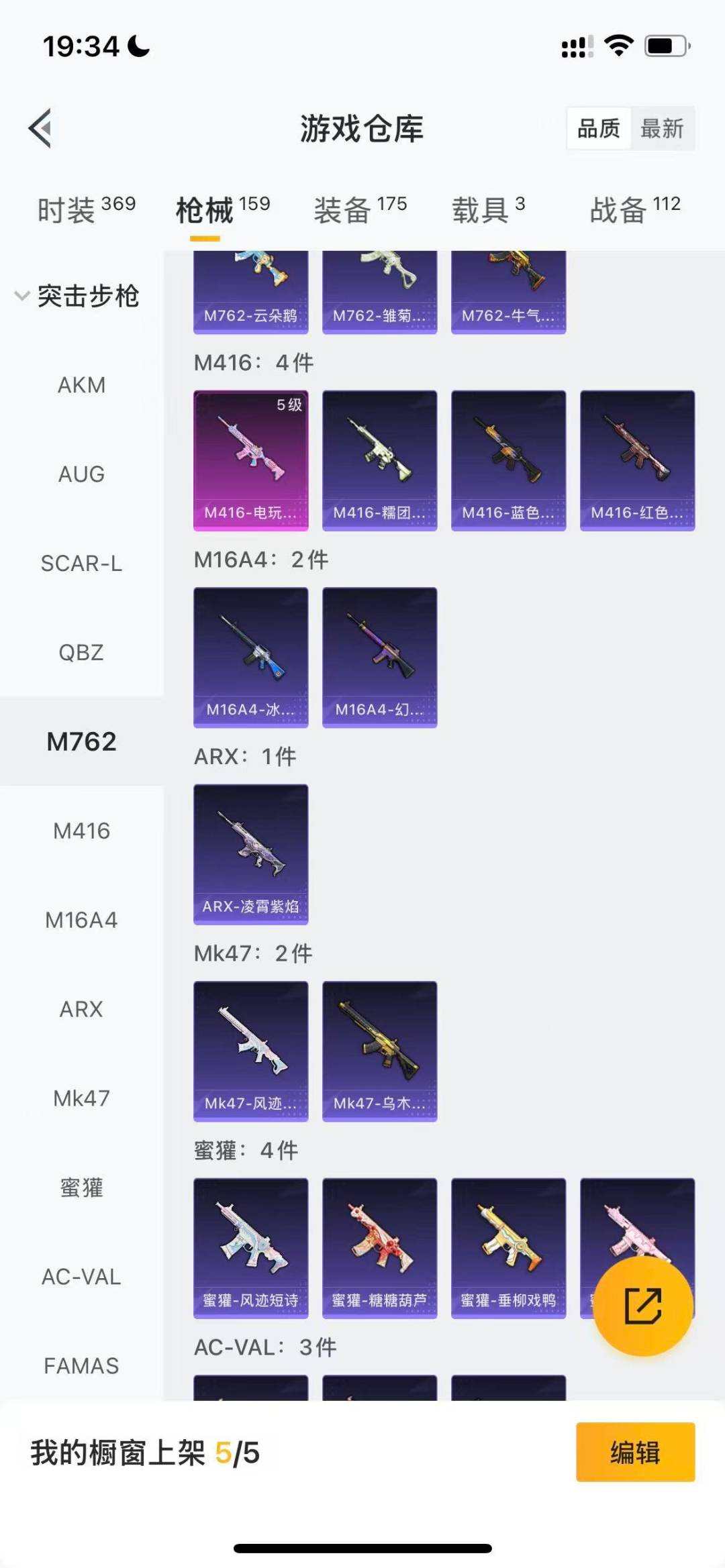Open the M416-电玩 level 5 skin
This screenshot has height=1568, width=725.
tap(251, 460)
